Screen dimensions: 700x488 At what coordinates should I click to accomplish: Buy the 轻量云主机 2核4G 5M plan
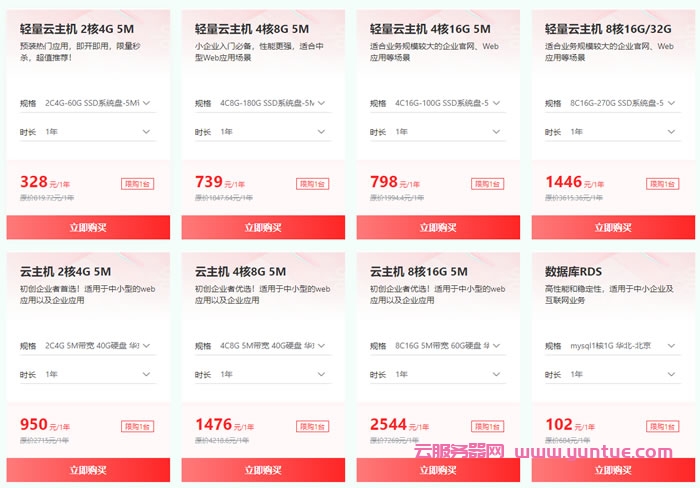point(88,227)
